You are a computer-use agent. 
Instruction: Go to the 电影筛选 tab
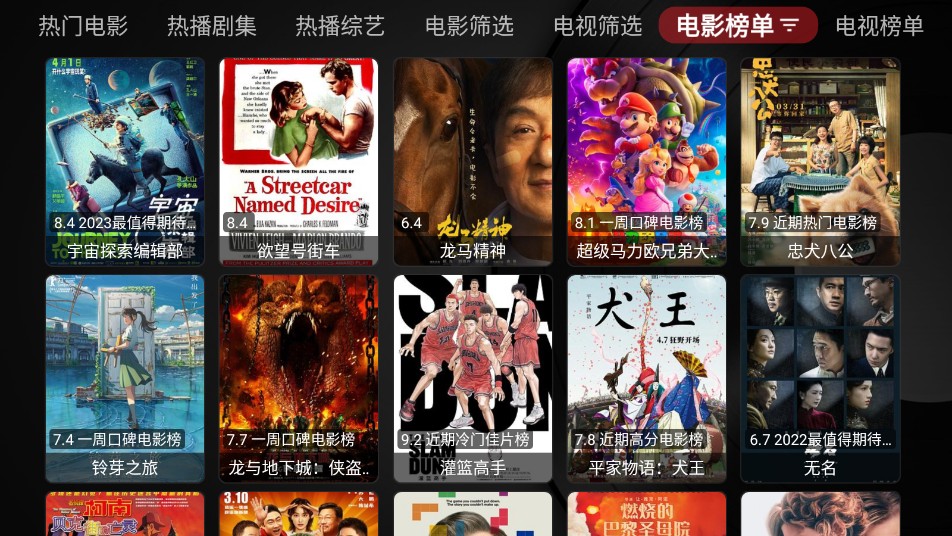coord(469,26)
